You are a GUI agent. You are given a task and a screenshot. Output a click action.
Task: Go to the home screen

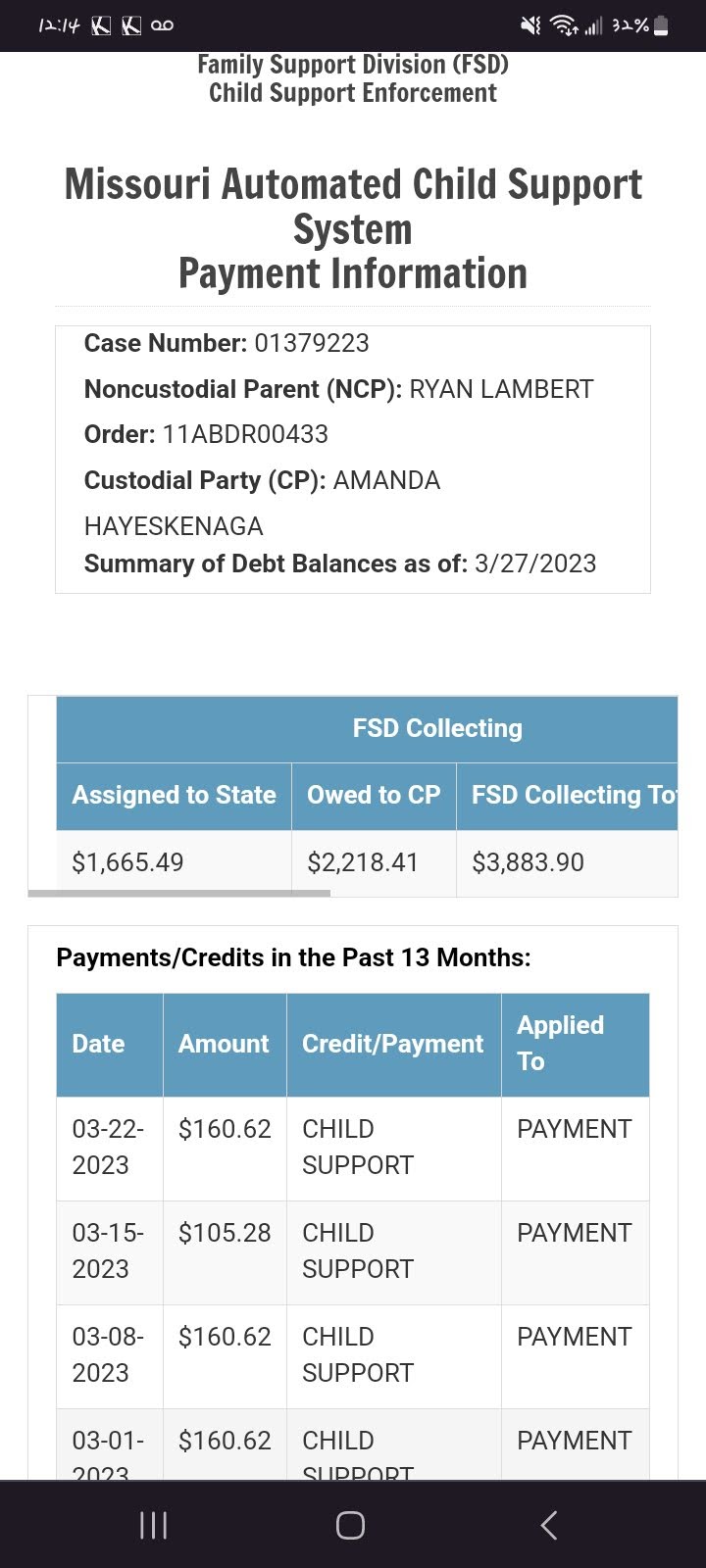tap(350, 1525)
